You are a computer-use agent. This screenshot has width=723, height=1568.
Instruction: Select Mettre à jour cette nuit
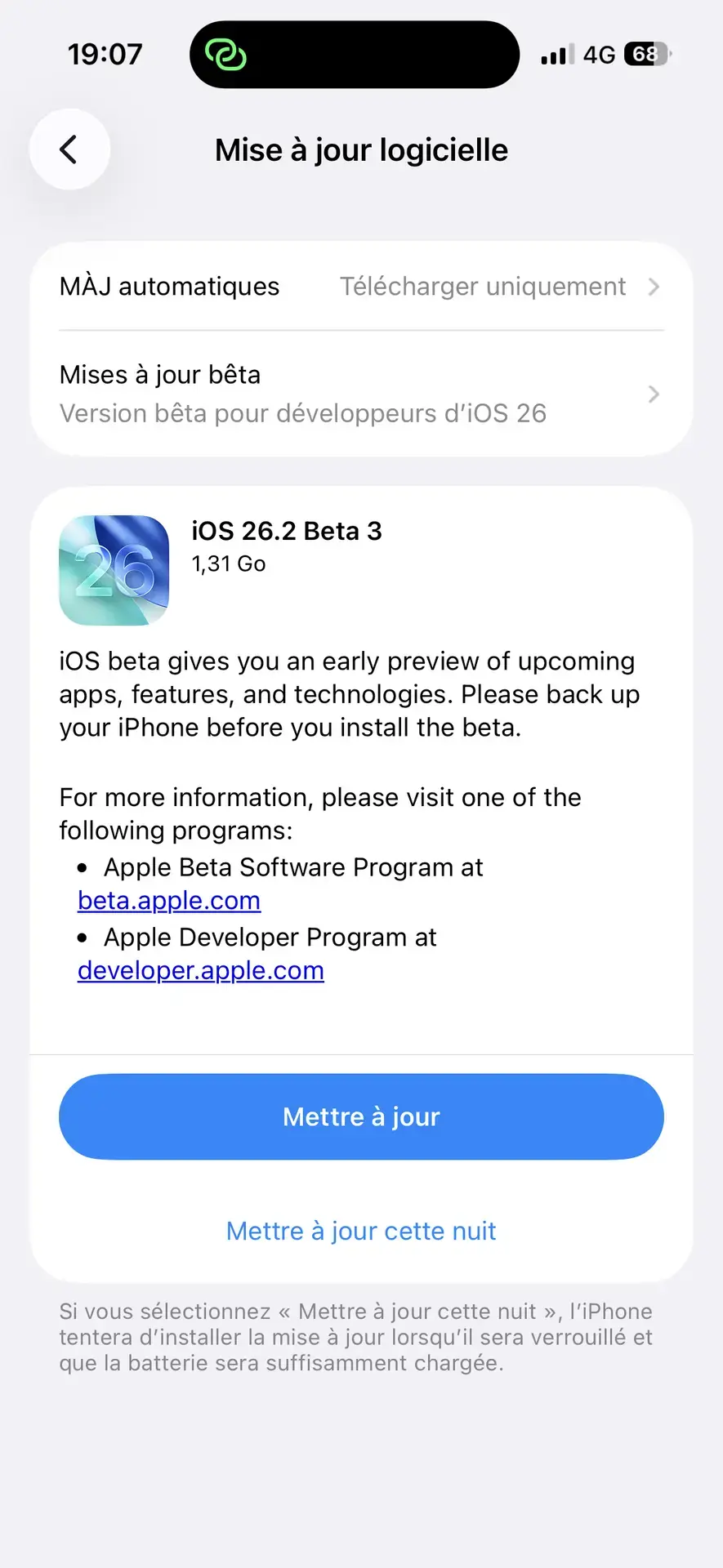[360, 1230]
